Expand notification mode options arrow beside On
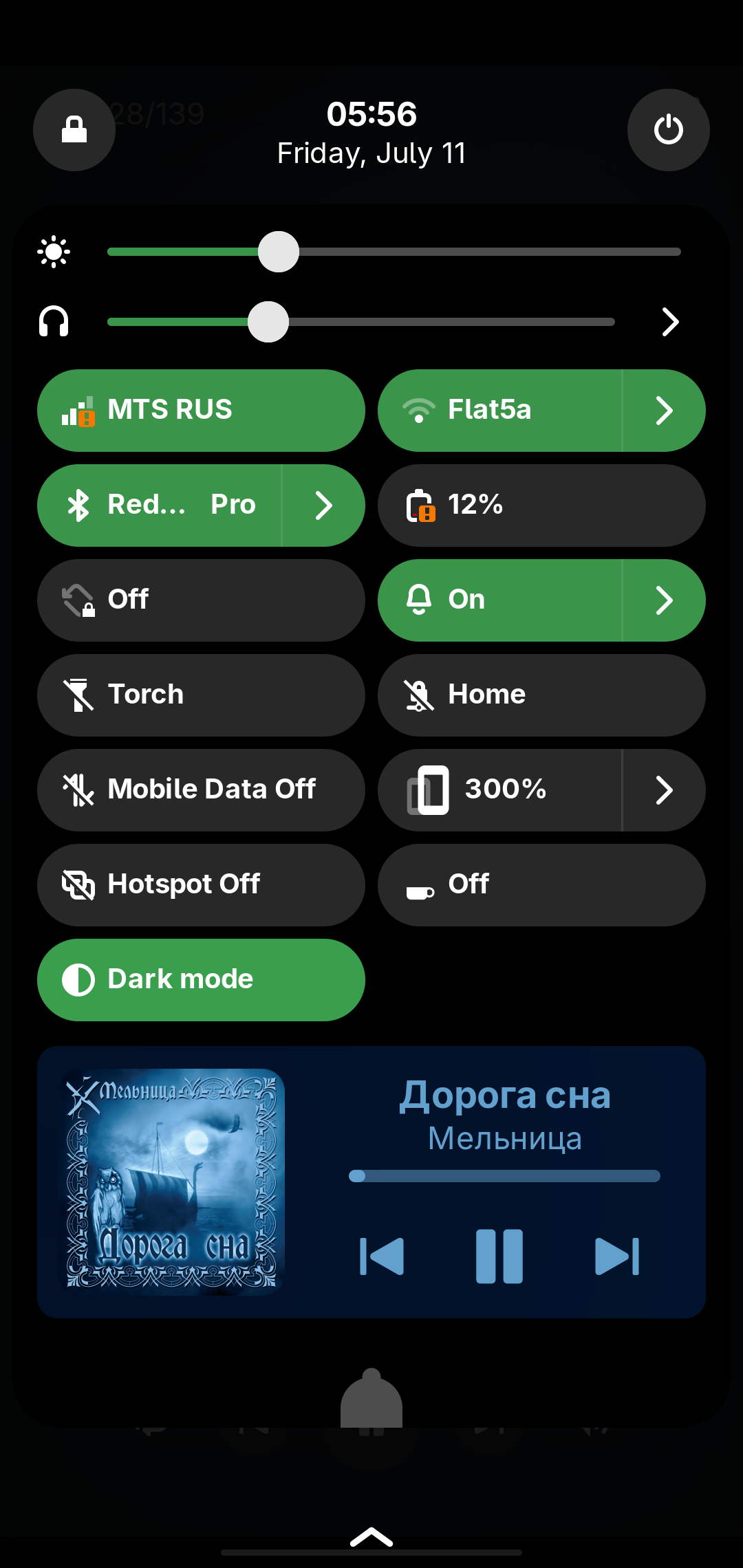The height and width of the screenshot is (1568, 743). click(x=664, y=600)
